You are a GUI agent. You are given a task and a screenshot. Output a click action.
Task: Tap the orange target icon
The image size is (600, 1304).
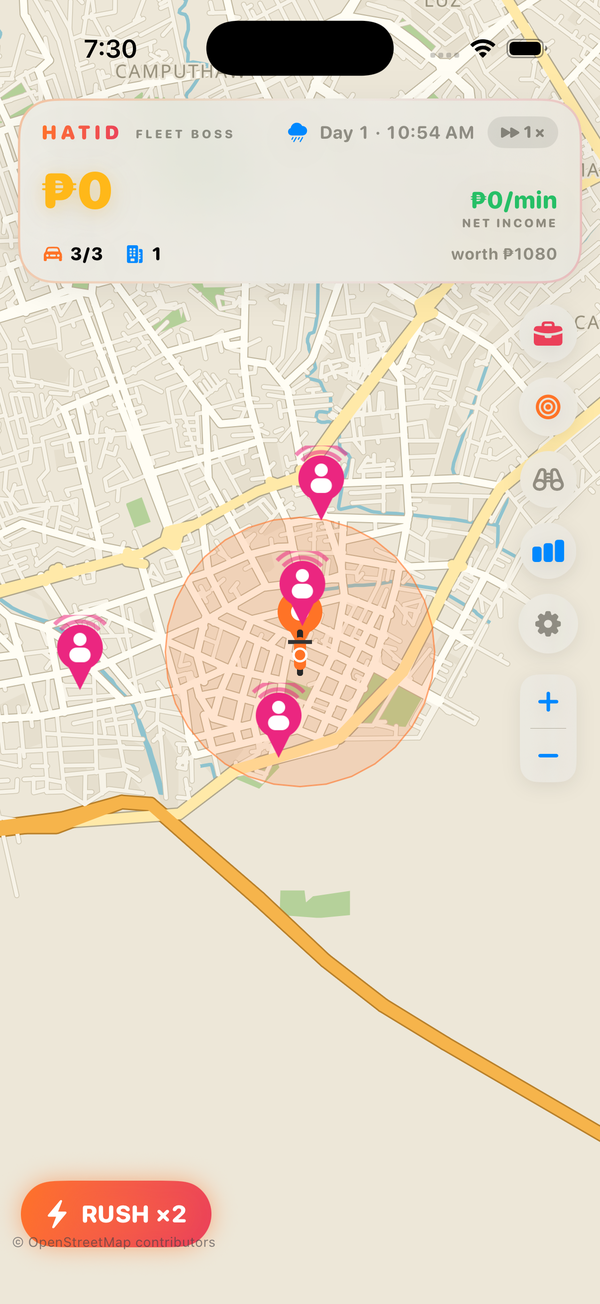[x=548, y=407]
